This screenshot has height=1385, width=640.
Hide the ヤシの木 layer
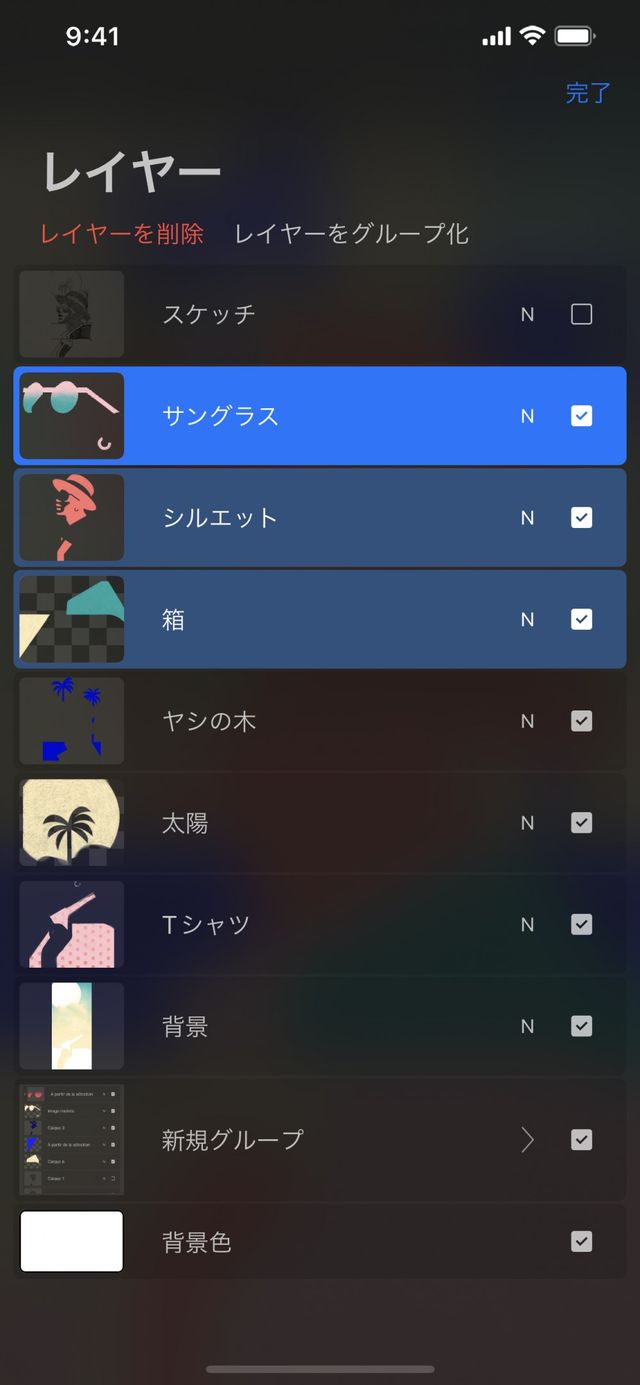pyautogui.click(x=581, y=721)
